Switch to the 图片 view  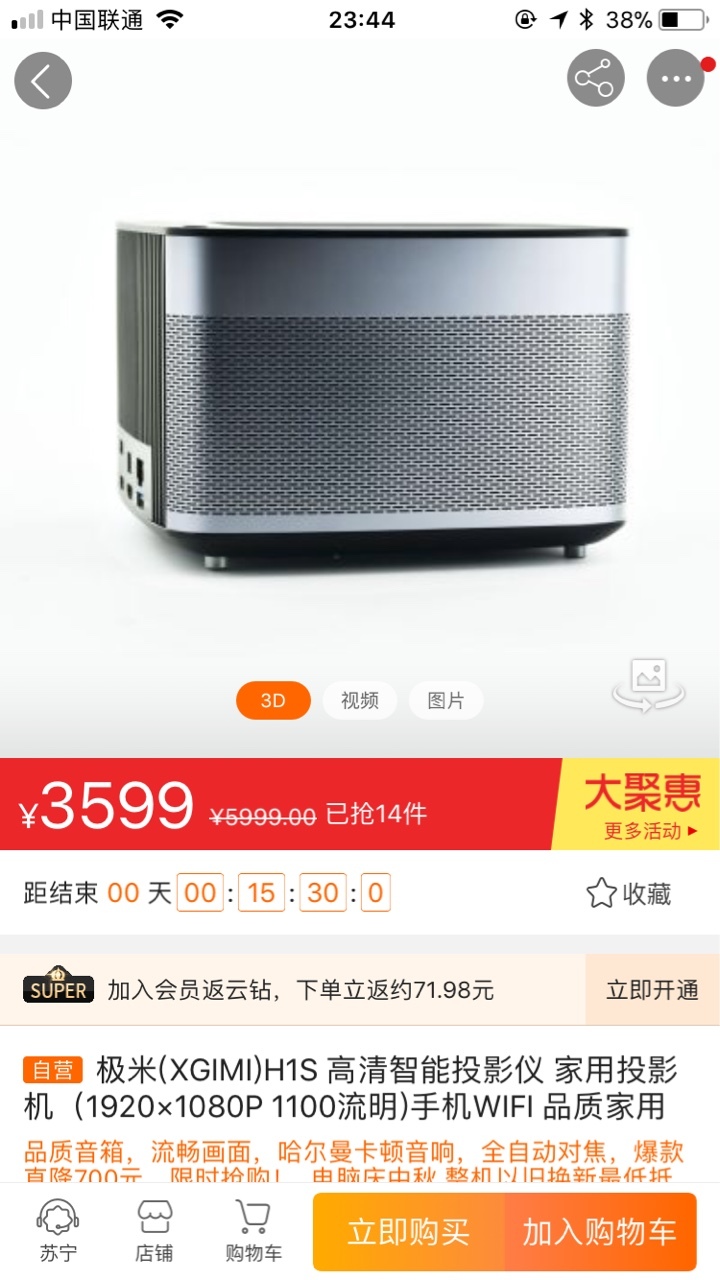pyautogui.click(x=446, y=700)
